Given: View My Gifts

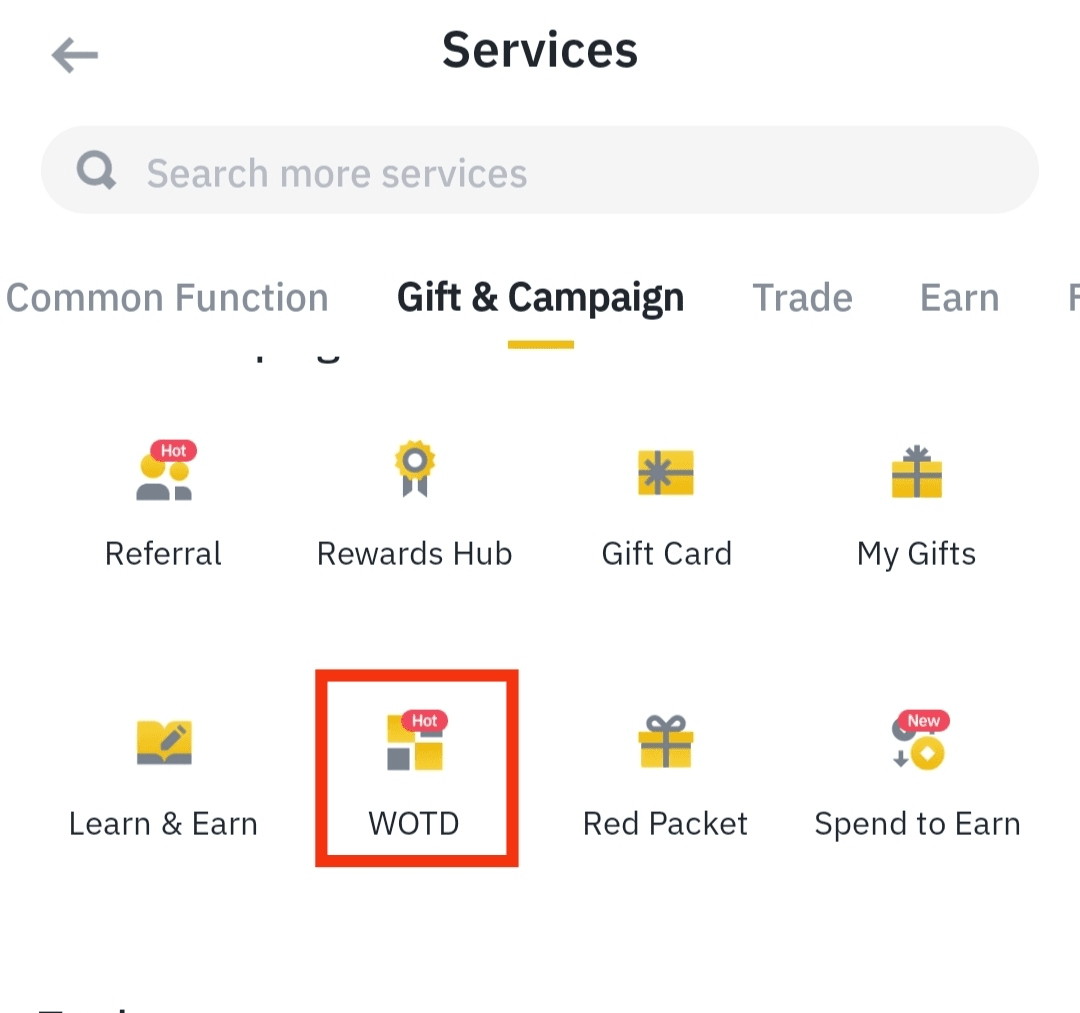Looking at the screenshot, I should 916,506.
